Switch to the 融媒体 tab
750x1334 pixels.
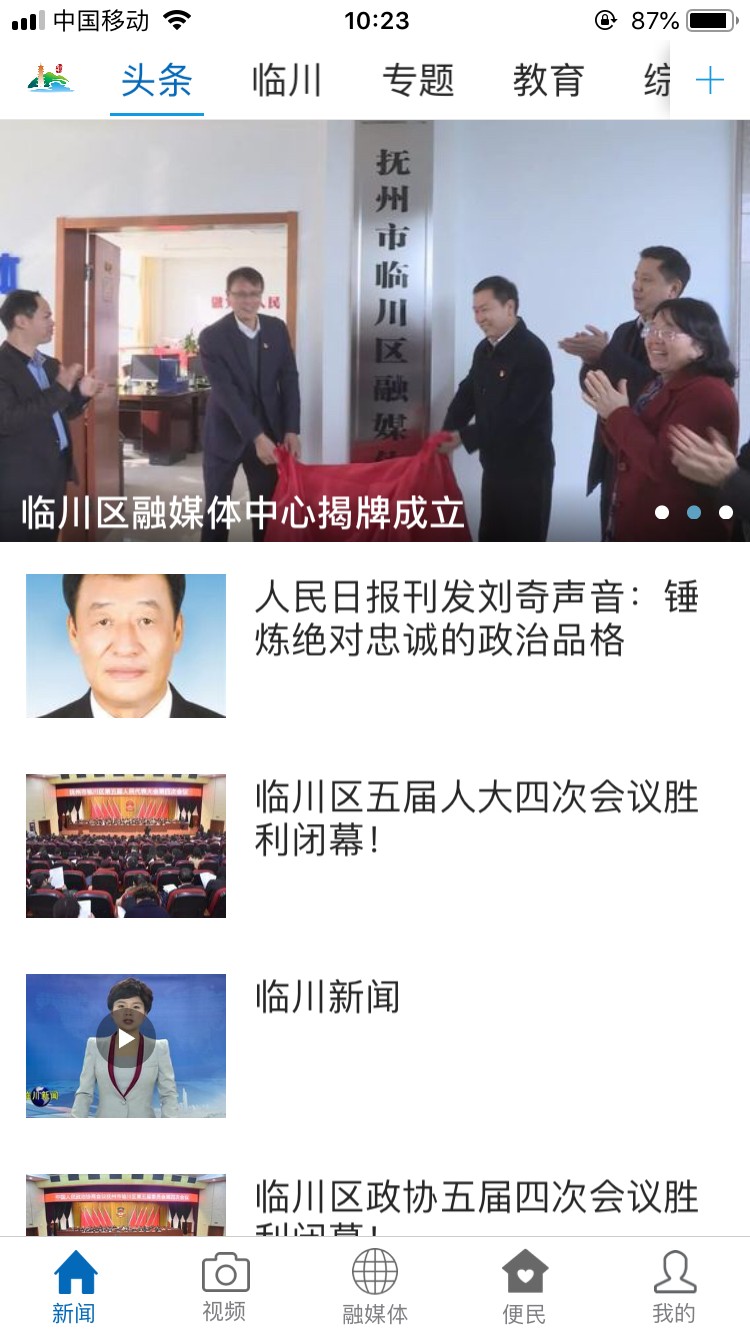click(x=375, y=1286)
